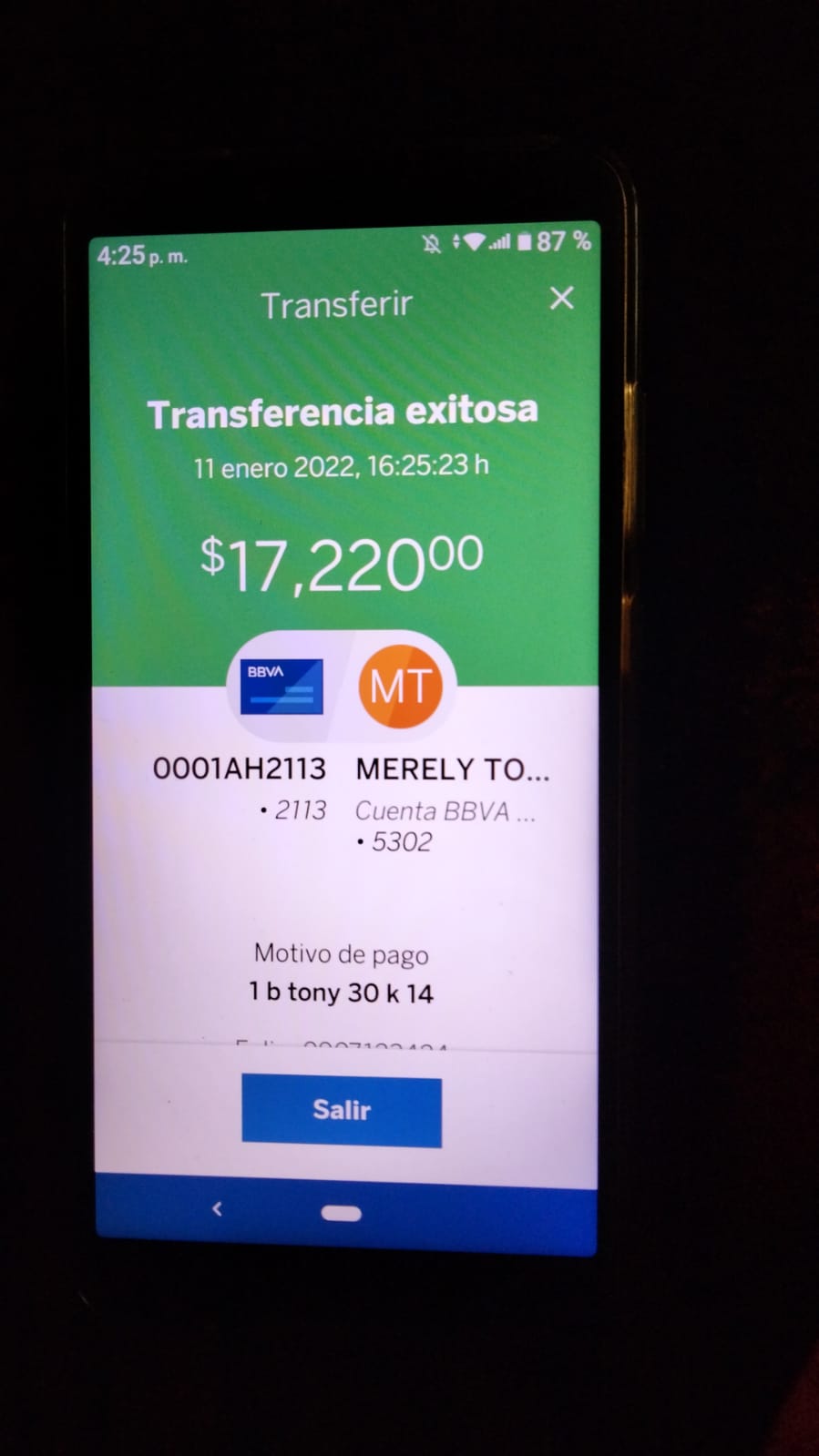Close the Transferir confirmation screen
Viewport: 819px width, 1456px height.
pos(562,298)
